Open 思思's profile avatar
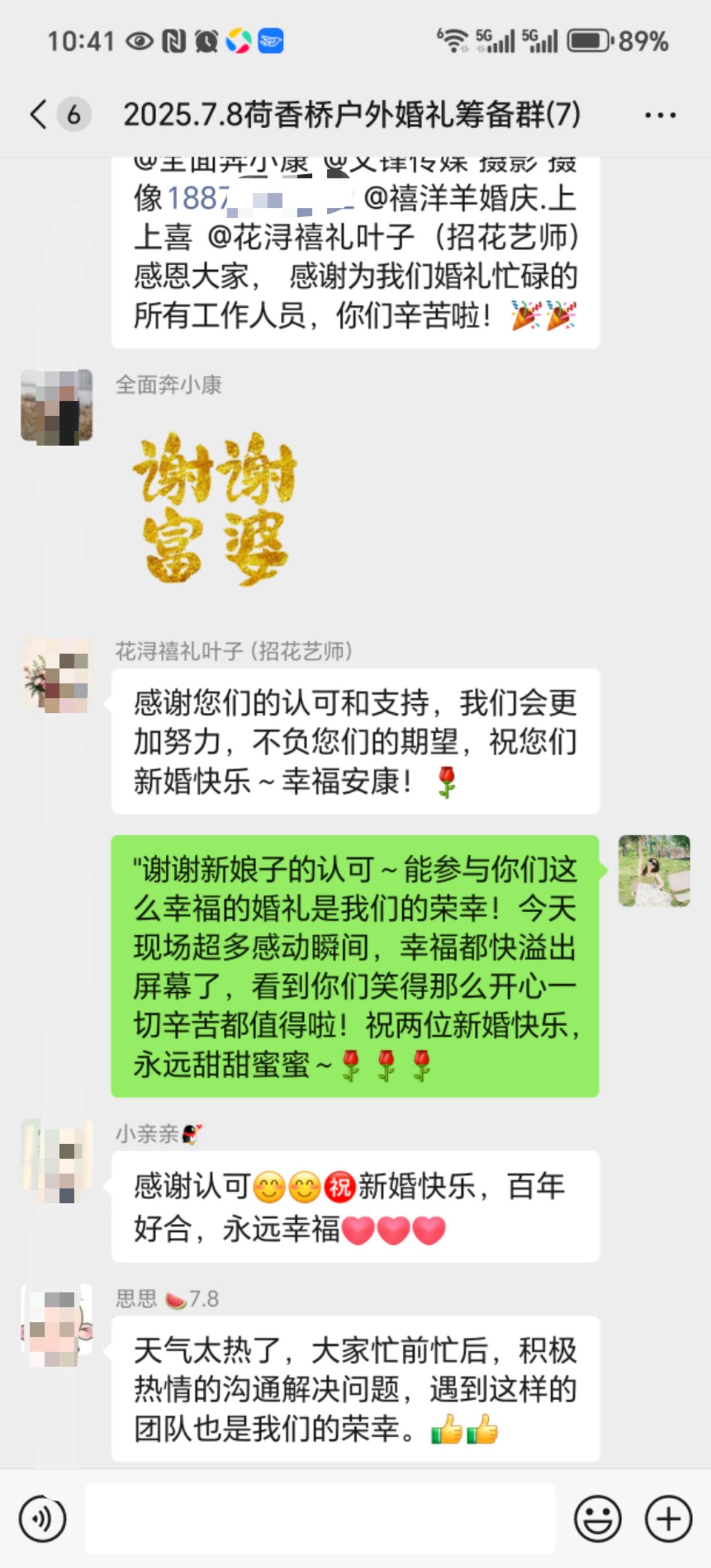711x1568 pixels. (57, 1320)
